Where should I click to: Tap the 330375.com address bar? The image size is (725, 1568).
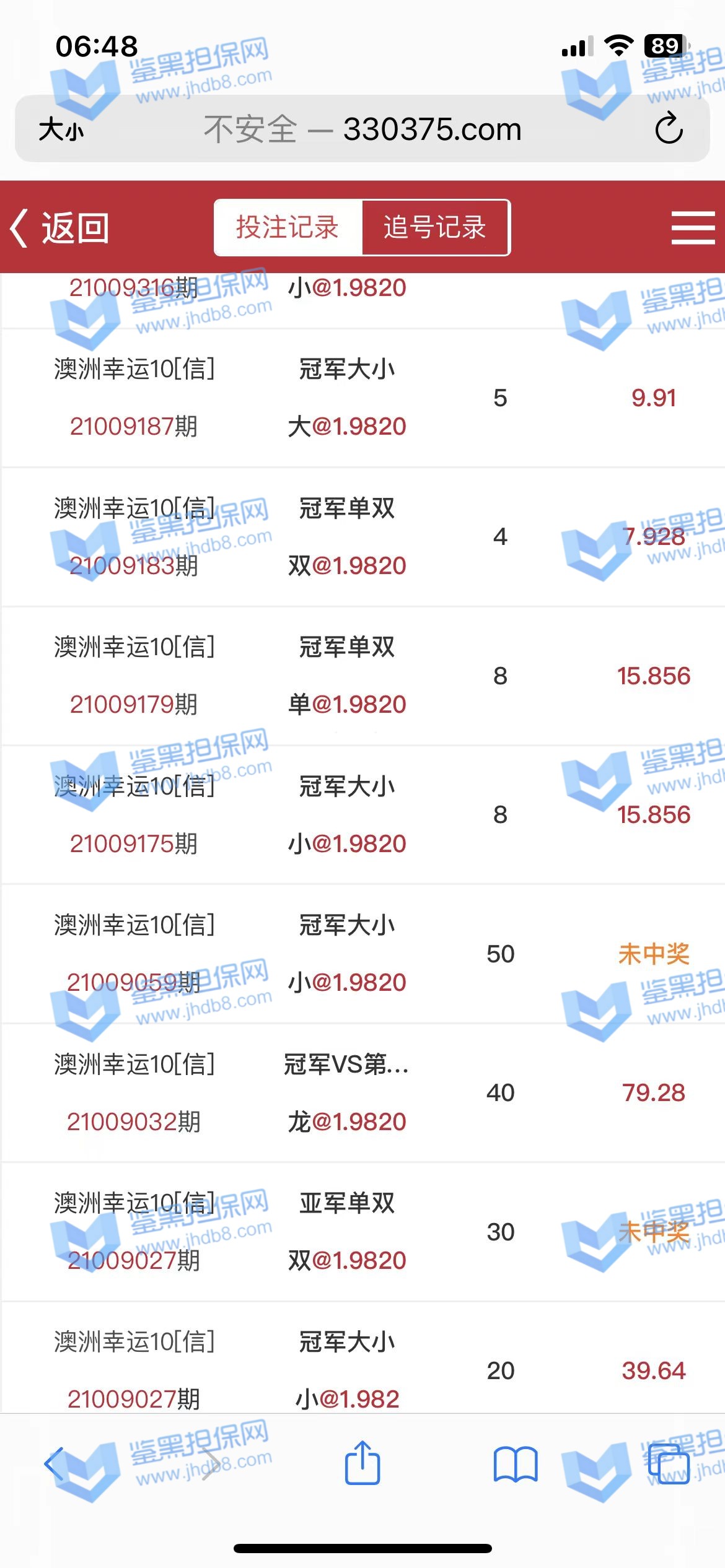click(x=363, y=129)
